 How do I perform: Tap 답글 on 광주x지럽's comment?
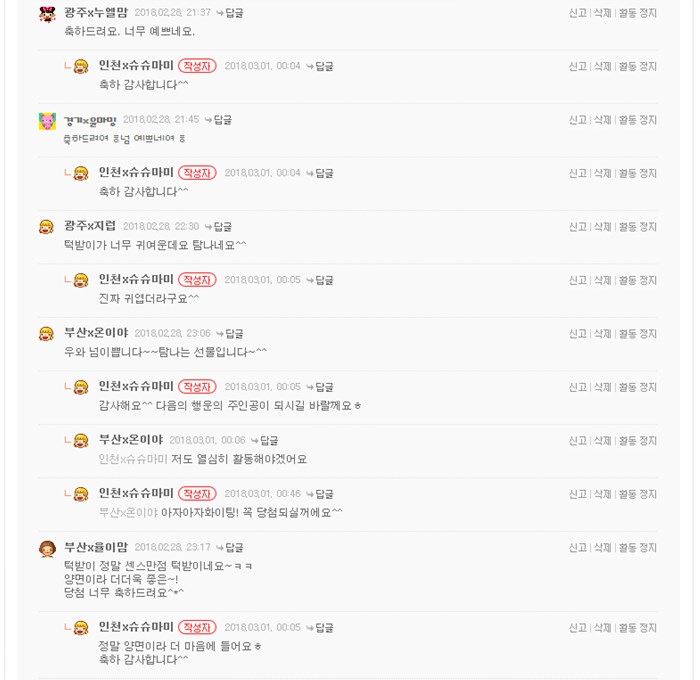[221, 227]
